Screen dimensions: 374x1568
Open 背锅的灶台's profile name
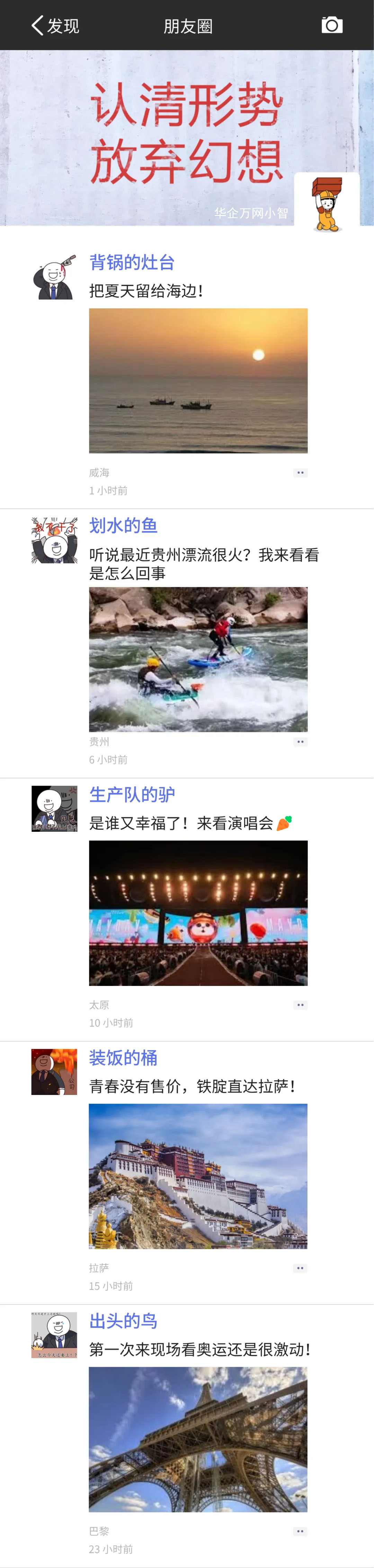132,262
